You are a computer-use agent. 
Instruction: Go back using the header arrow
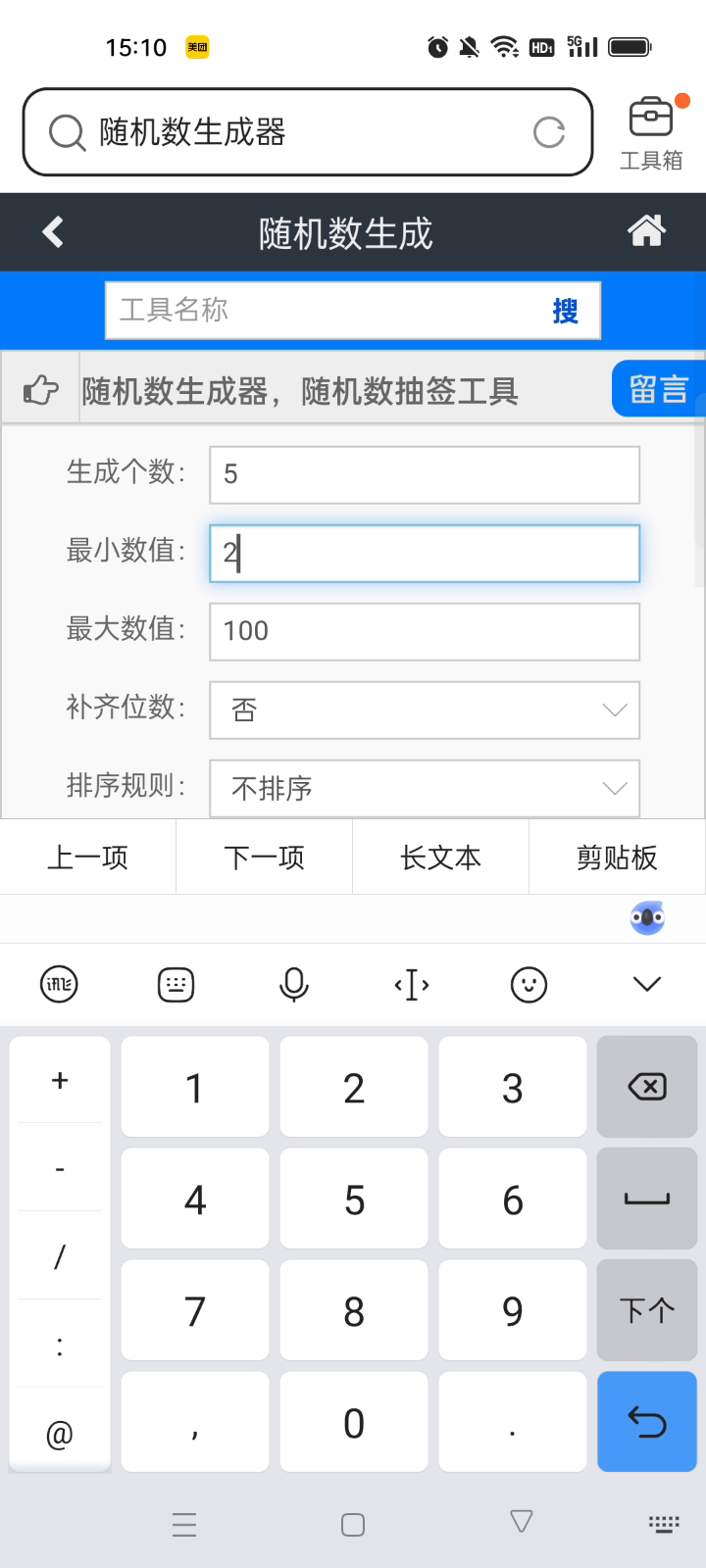(x=53, y=232)
